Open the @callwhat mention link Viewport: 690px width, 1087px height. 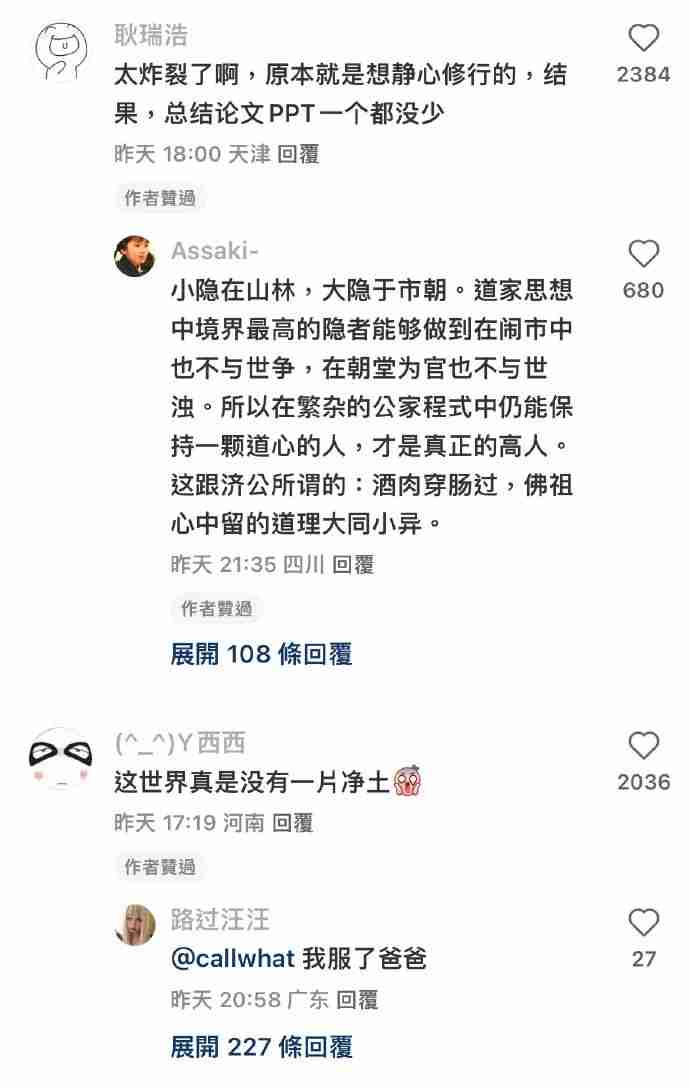(233, 959)
